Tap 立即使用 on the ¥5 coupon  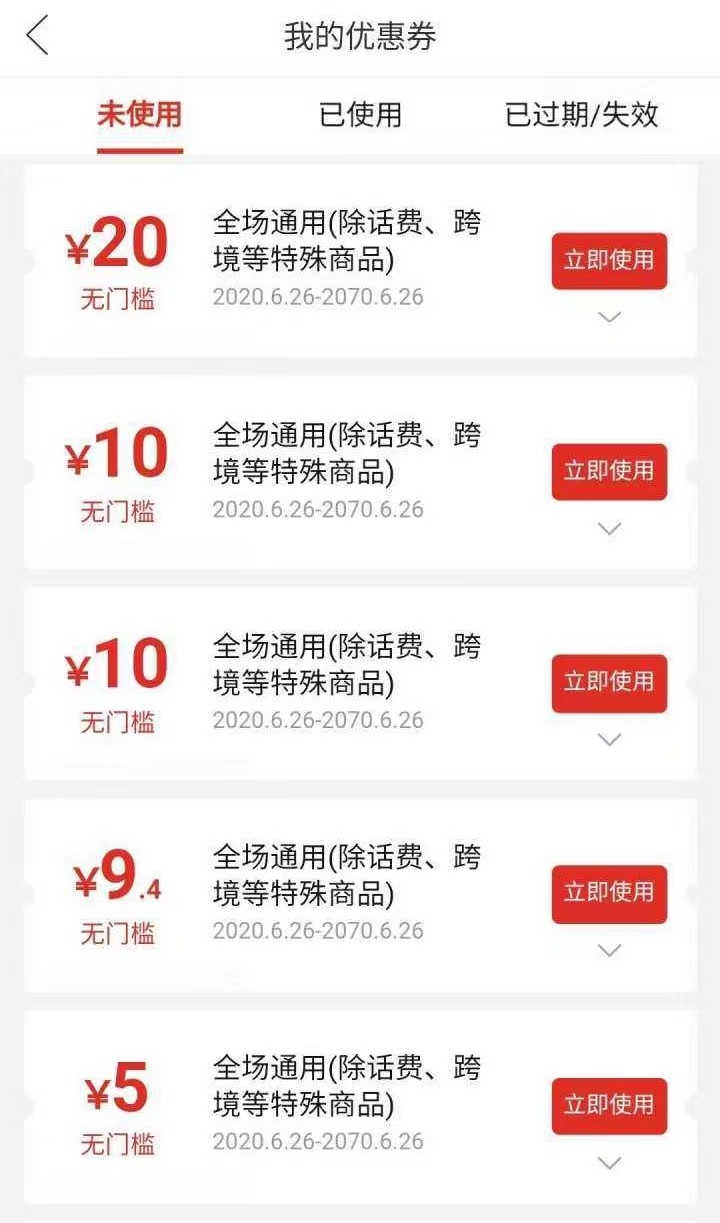pos(609,1106)
